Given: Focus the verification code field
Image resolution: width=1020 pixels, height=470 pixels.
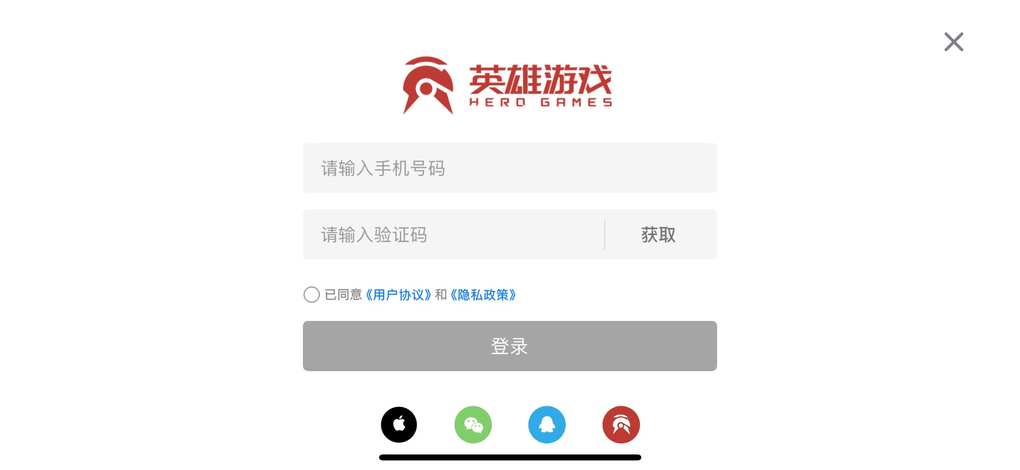Looking at the screenshot, I should (x=455, y=235).
